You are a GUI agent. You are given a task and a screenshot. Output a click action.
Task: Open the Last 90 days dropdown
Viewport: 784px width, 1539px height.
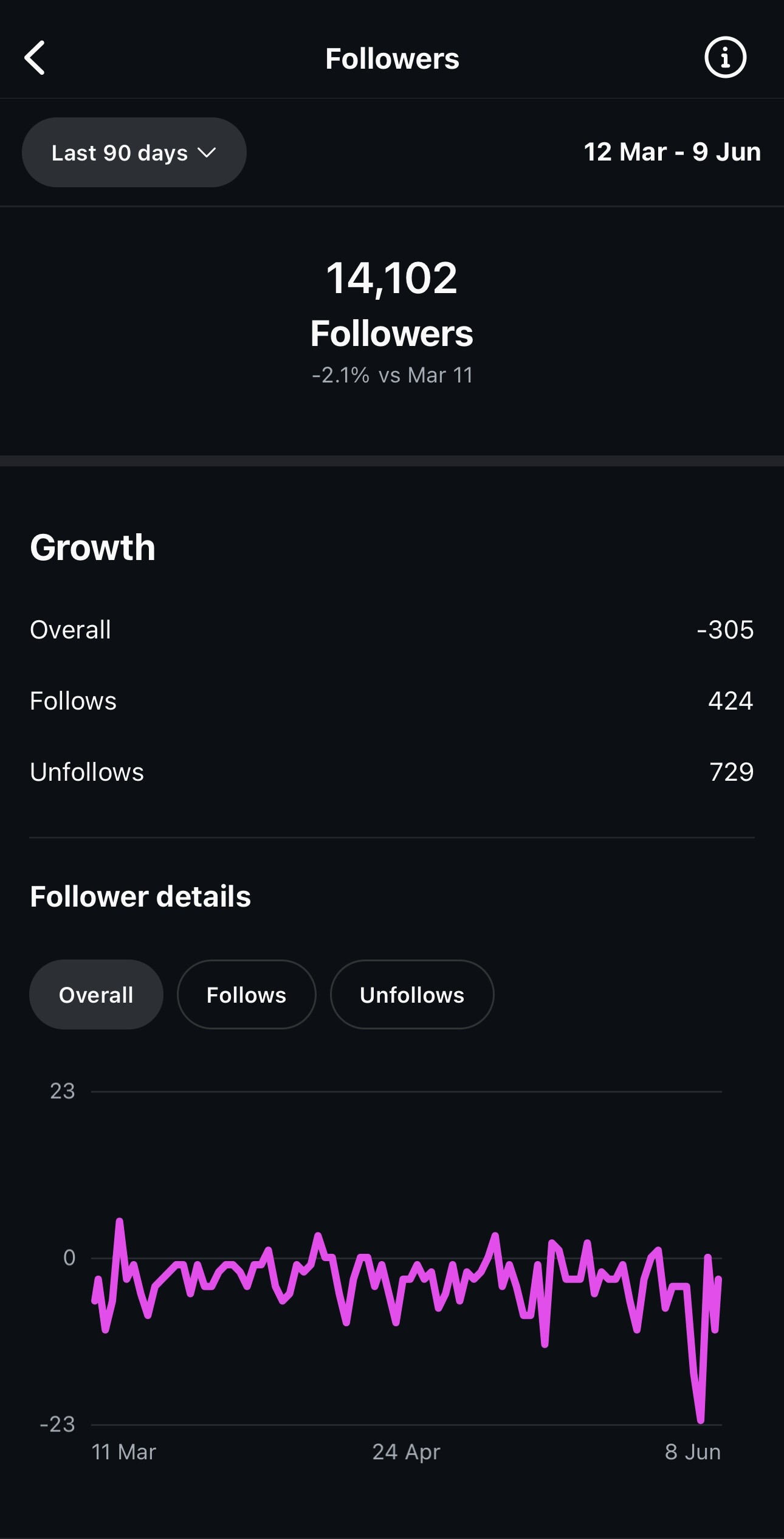click(134, 153)
